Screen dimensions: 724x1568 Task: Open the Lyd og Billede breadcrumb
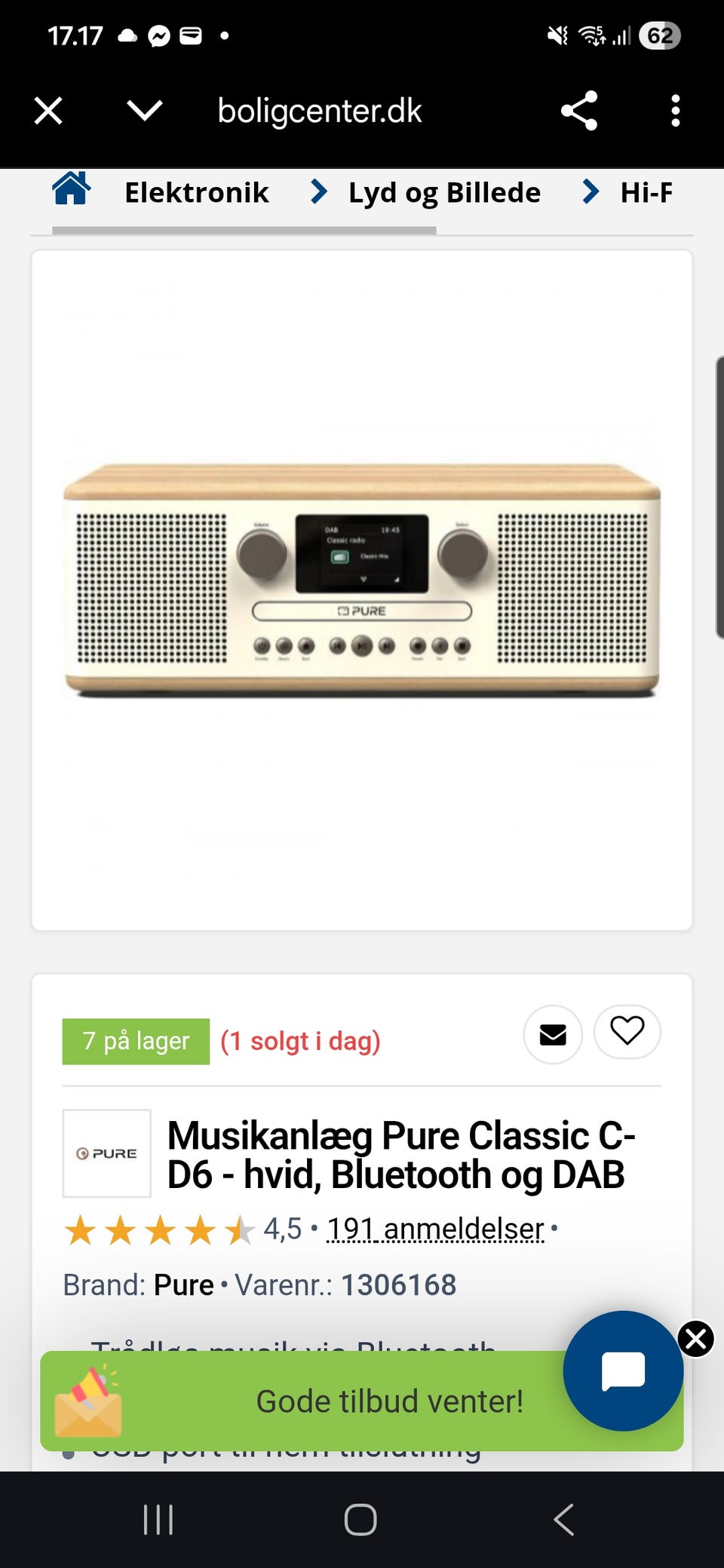click(444, 193)
